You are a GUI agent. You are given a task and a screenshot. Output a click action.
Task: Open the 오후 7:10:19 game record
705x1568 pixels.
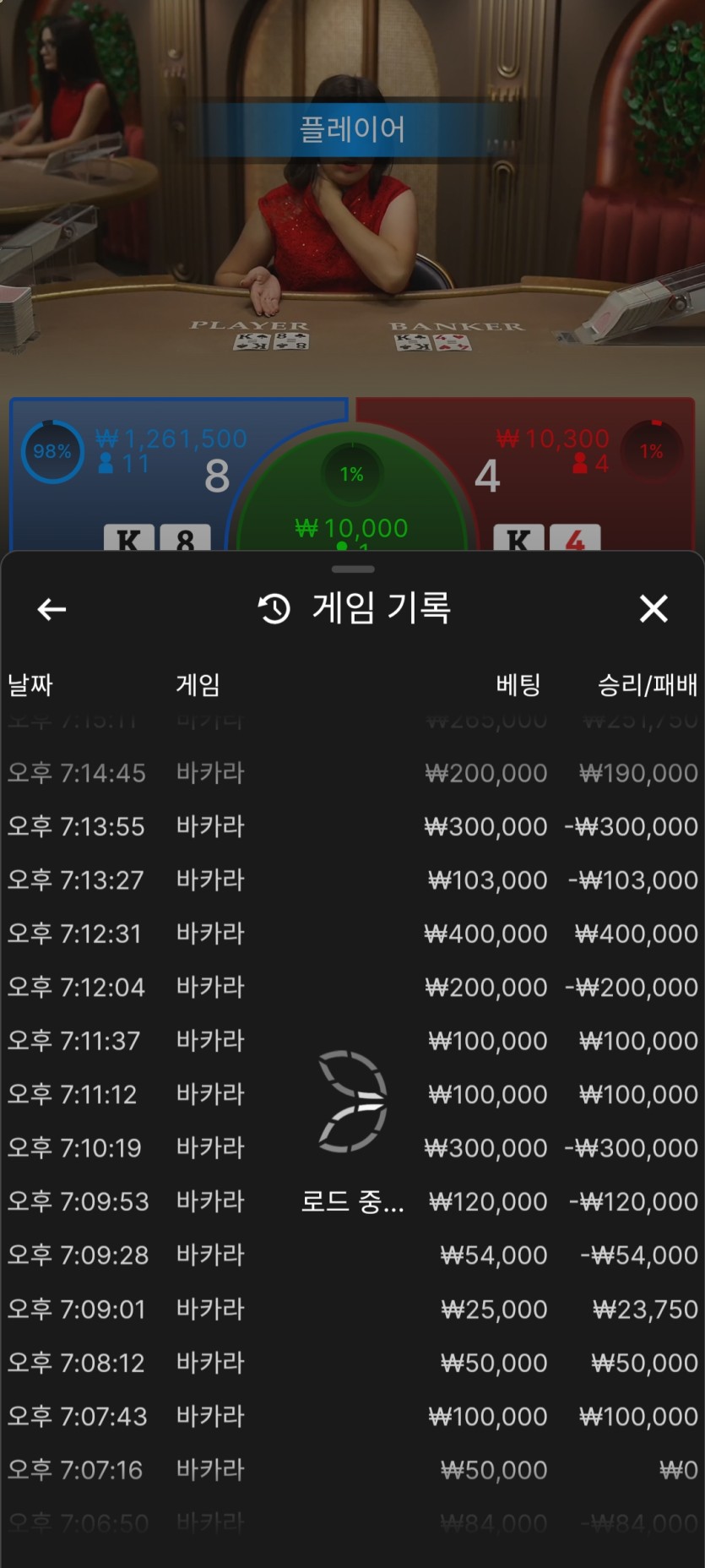pyautogui.click(x=352, y=1147)
